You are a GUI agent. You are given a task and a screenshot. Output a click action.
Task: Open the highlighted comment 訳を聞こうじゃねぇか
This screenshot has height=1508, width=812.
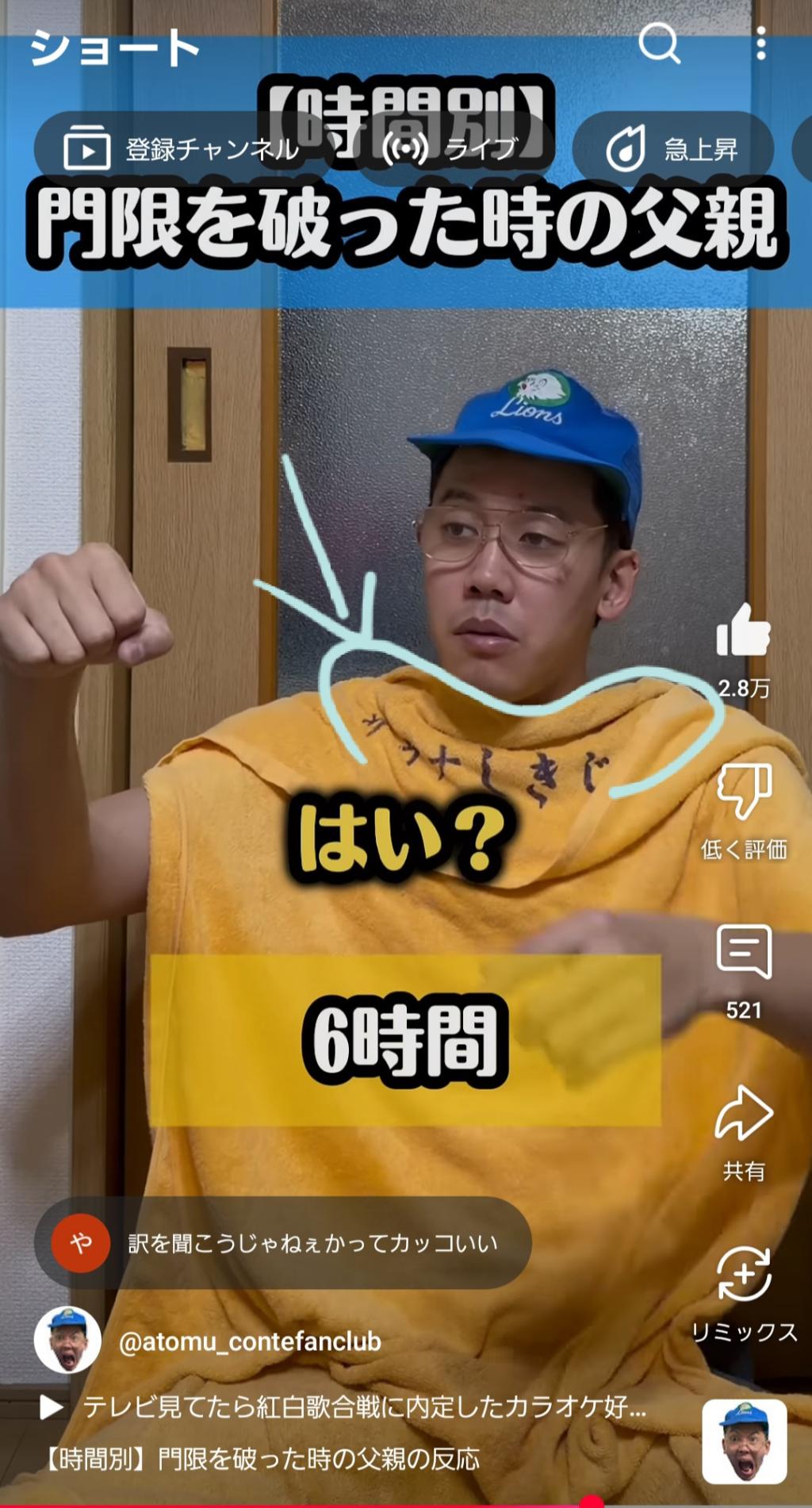[x=282, y=1242]
